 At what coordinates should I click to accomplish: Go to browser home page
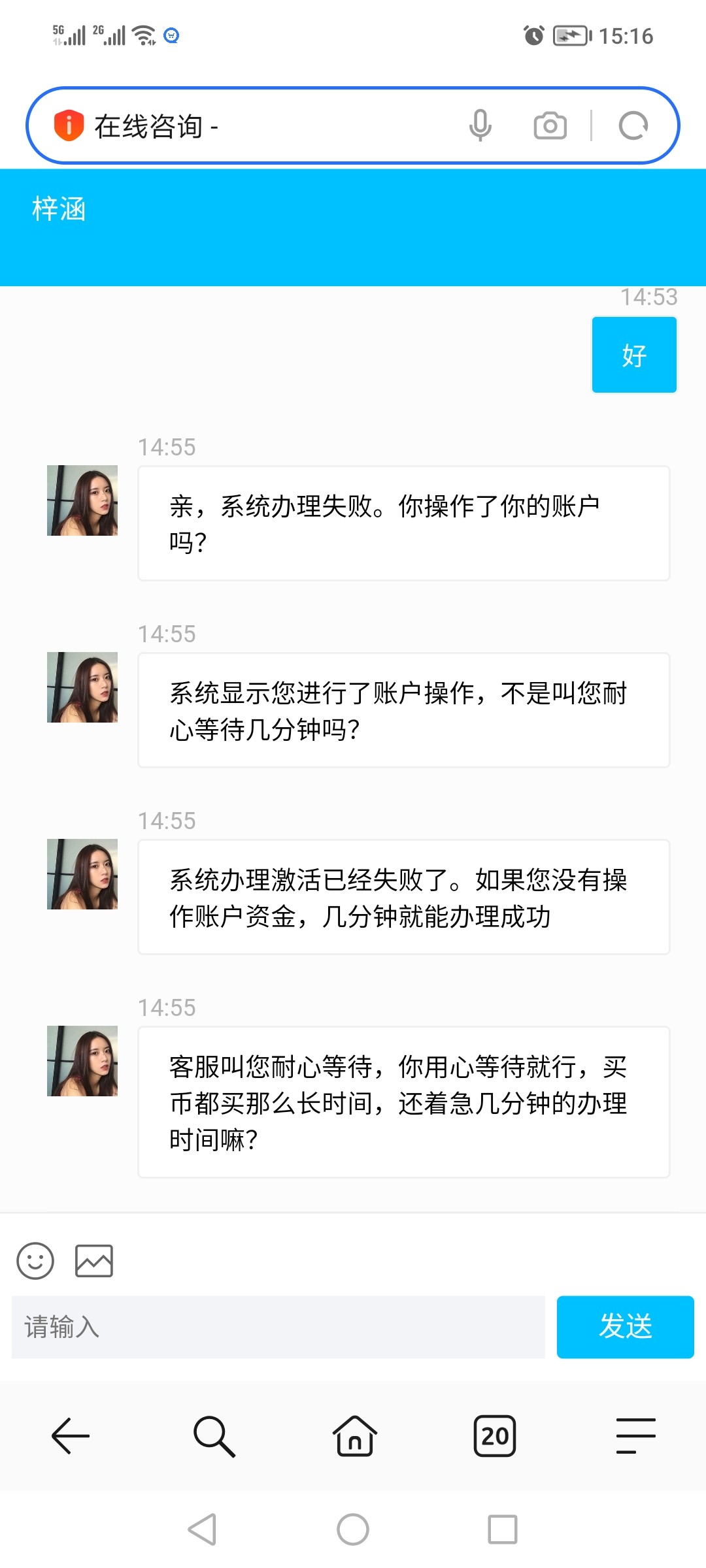coord(354,1436)
